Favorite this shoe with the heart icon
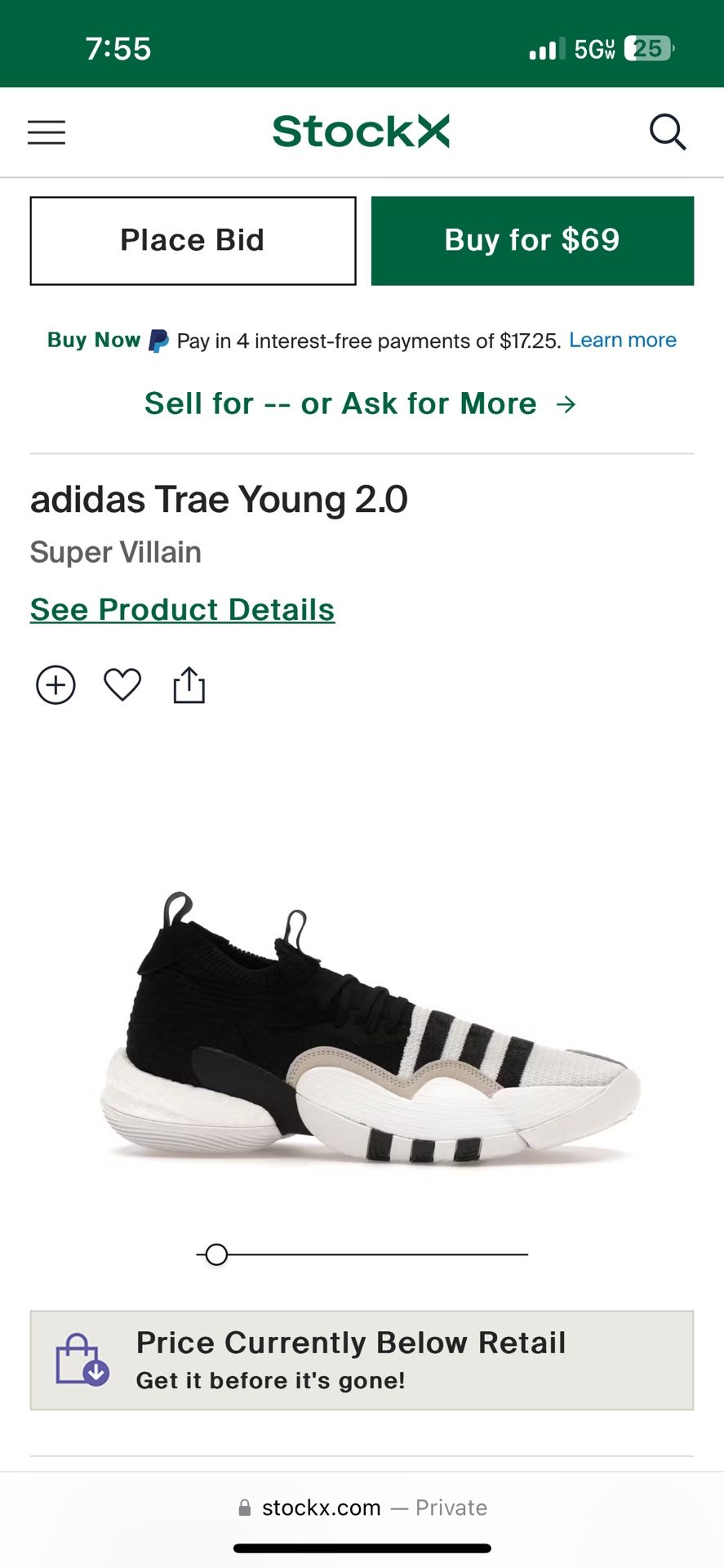724x1568 pixels. [x=122, y=685]
